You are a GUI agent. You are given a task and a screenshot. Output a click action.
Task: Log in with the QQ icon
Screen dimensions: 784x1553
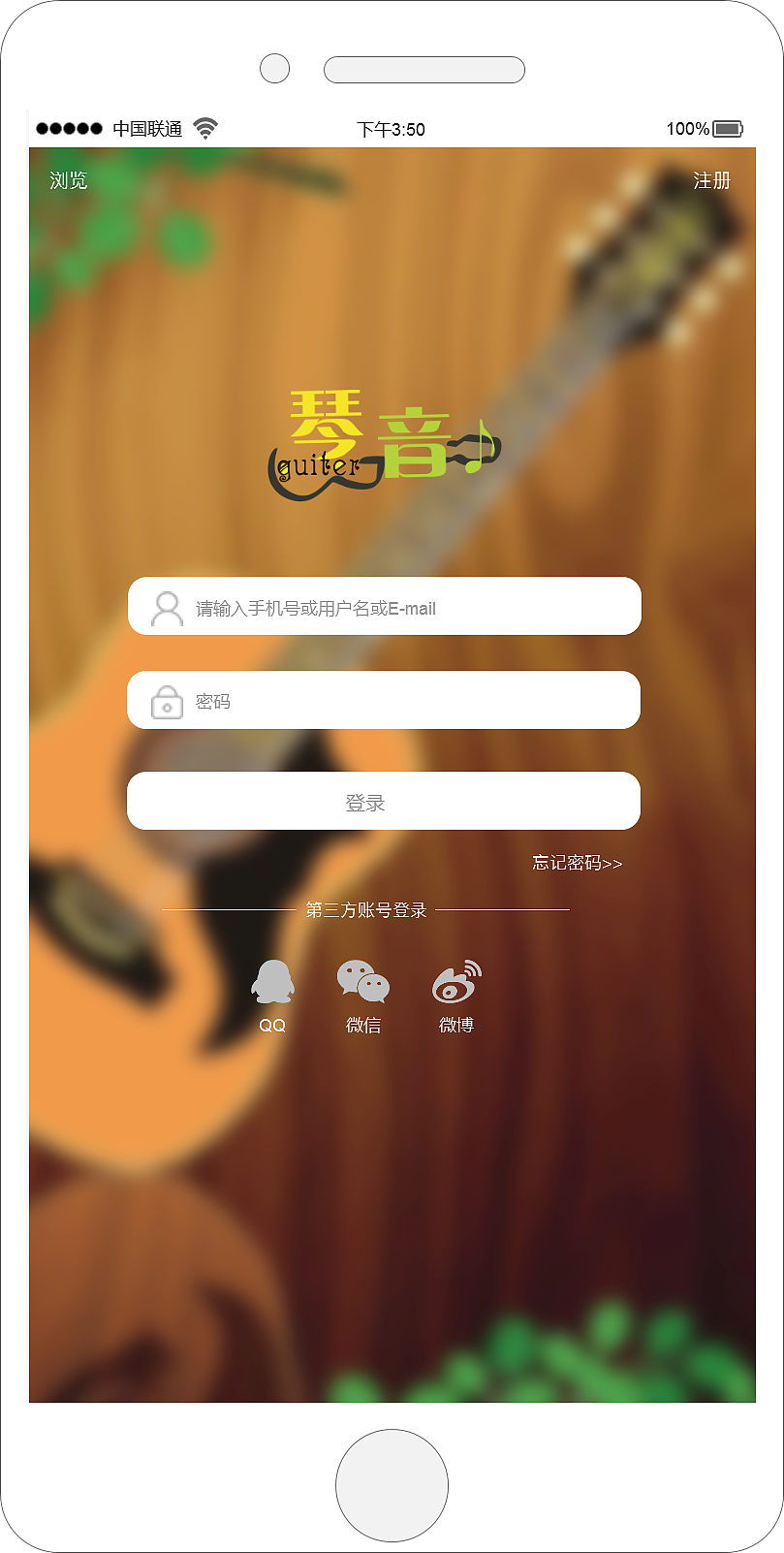point(272,982)
